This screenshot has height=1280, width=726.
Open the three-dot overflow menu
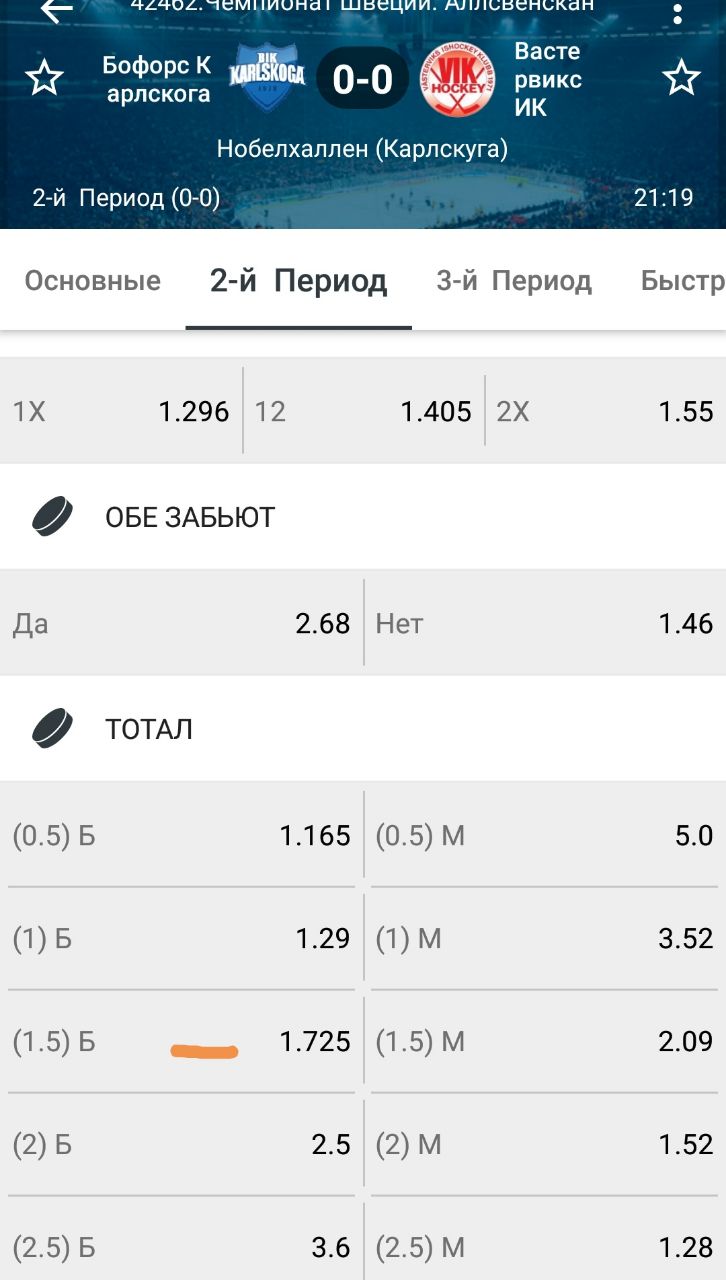[x=679, y=12]
